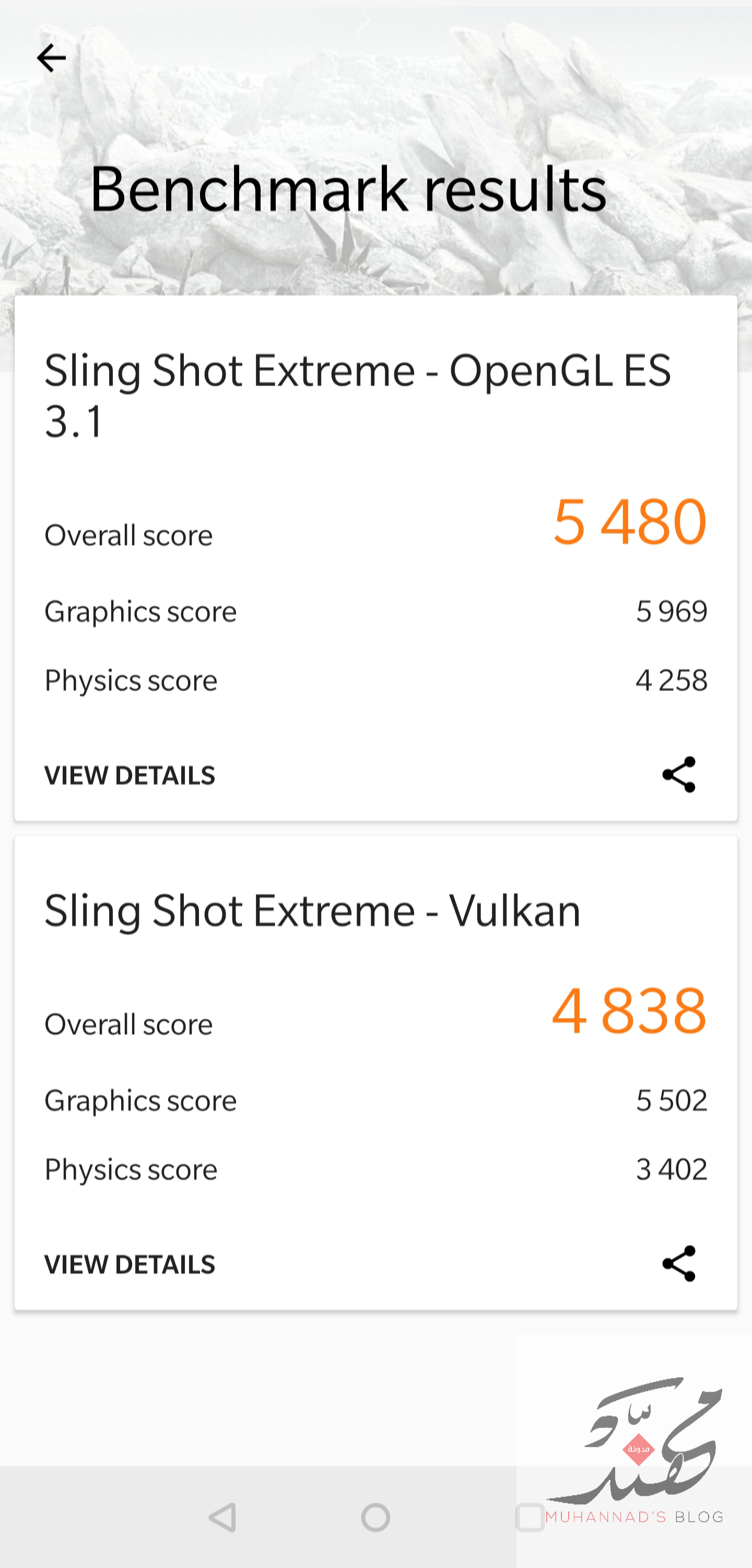This screenshot has height=1568, width=752.
Task: View details of the Vulkan result
Action: coord(130,1265)
